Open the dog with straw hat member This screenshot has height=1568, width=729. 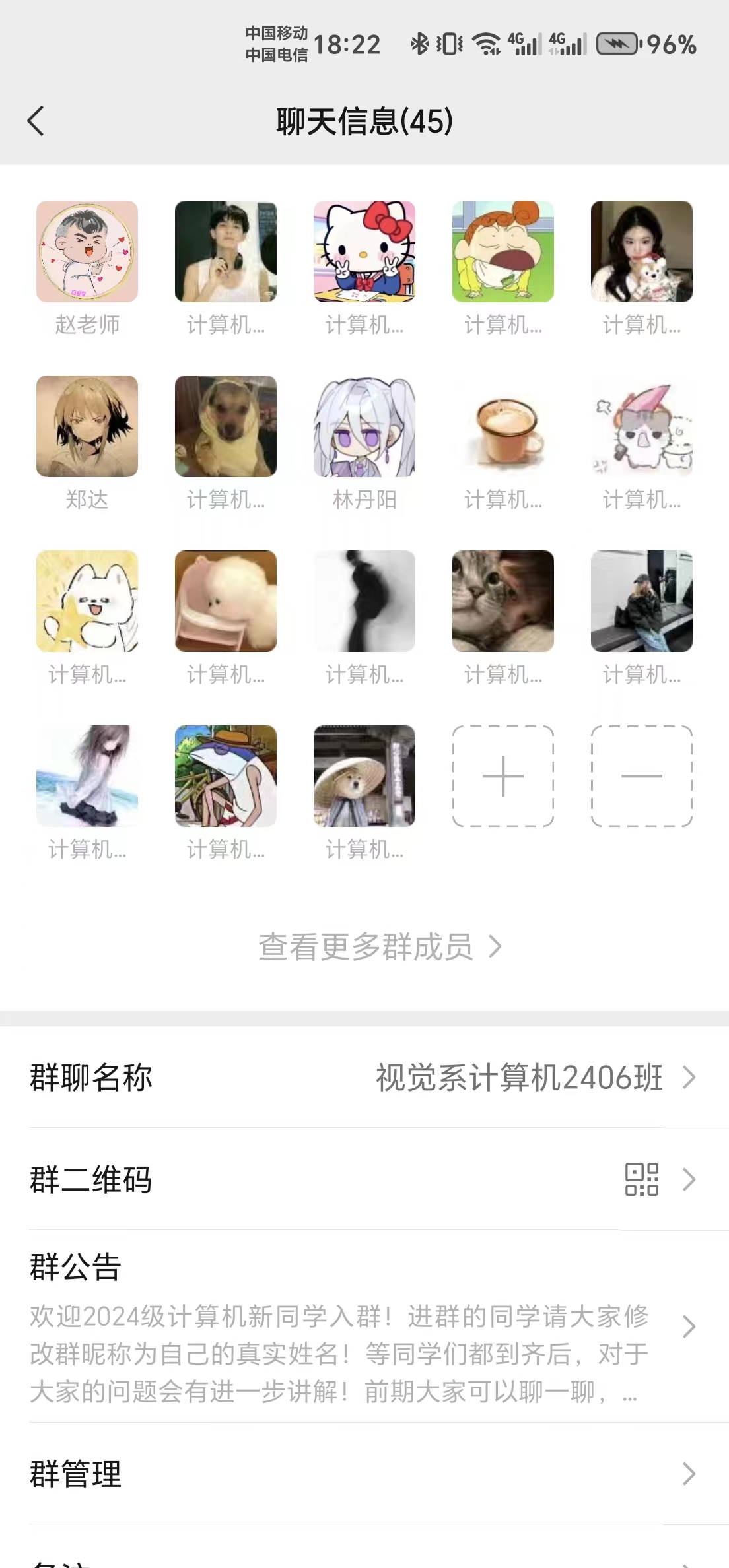tap(364, 776)
